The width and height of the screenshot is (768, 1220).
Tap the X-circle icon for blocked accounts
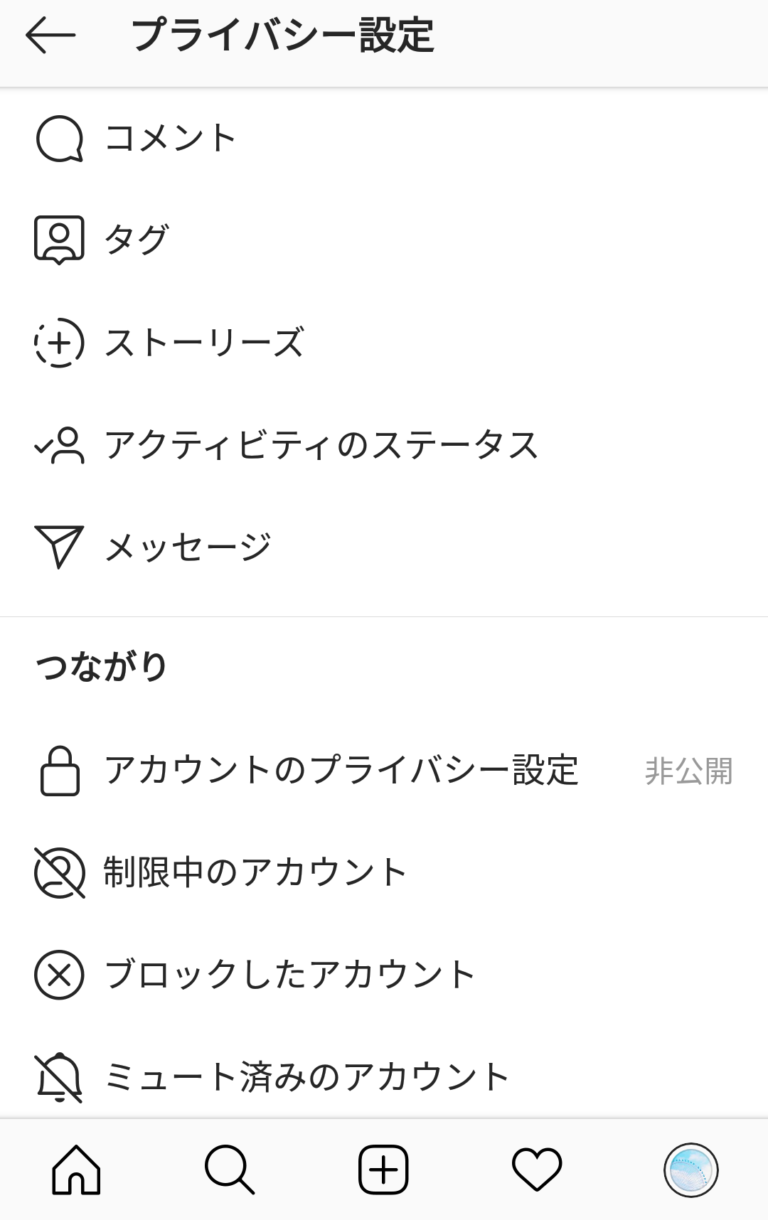[x=61, y=974]
